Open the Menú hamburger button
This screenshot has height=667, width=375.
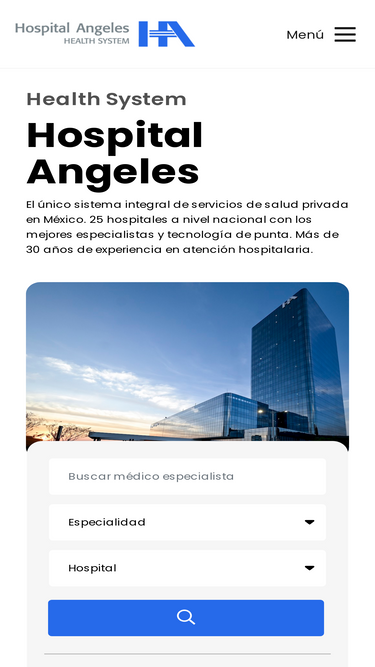pyautogui.click(x=321, y=34)
